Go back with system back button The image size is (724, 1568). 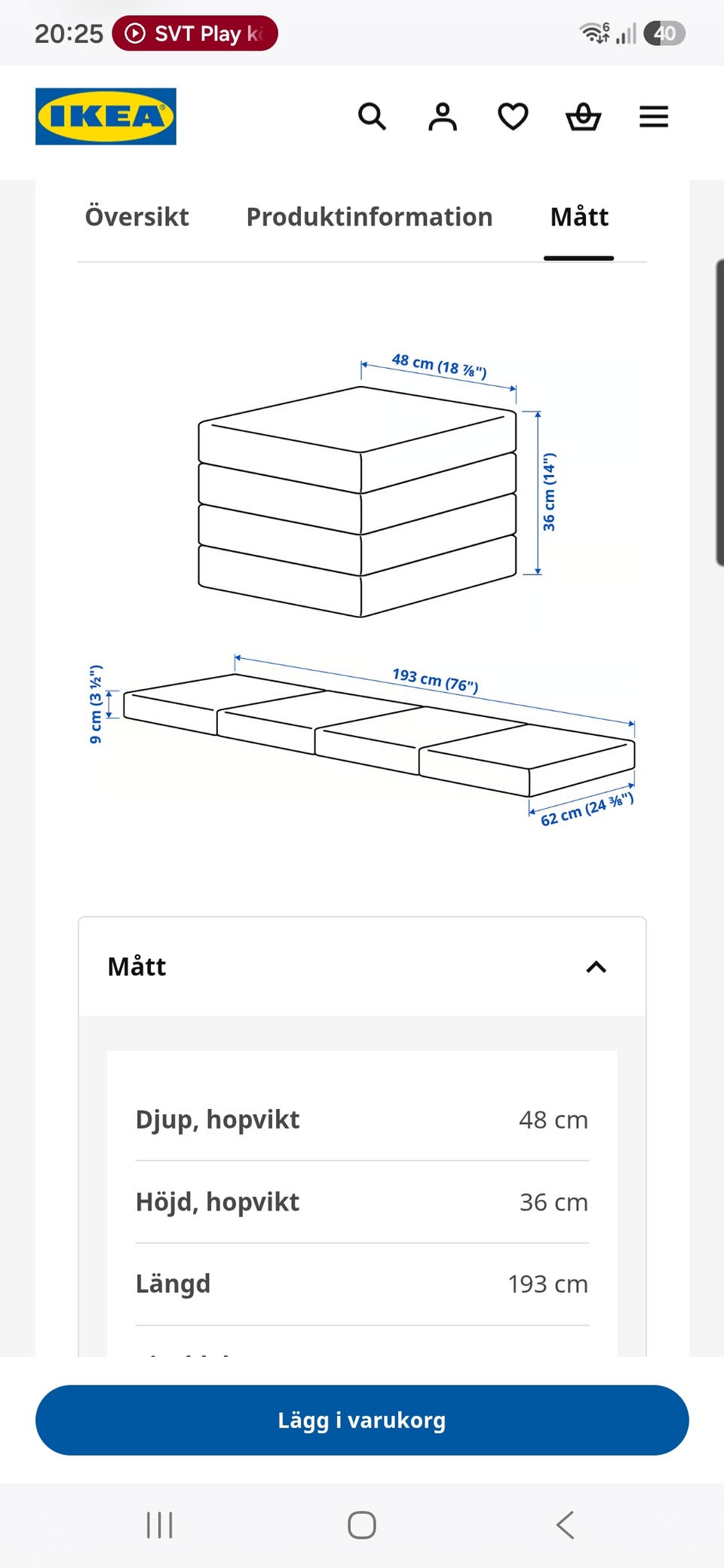(x=565, y=1525)
